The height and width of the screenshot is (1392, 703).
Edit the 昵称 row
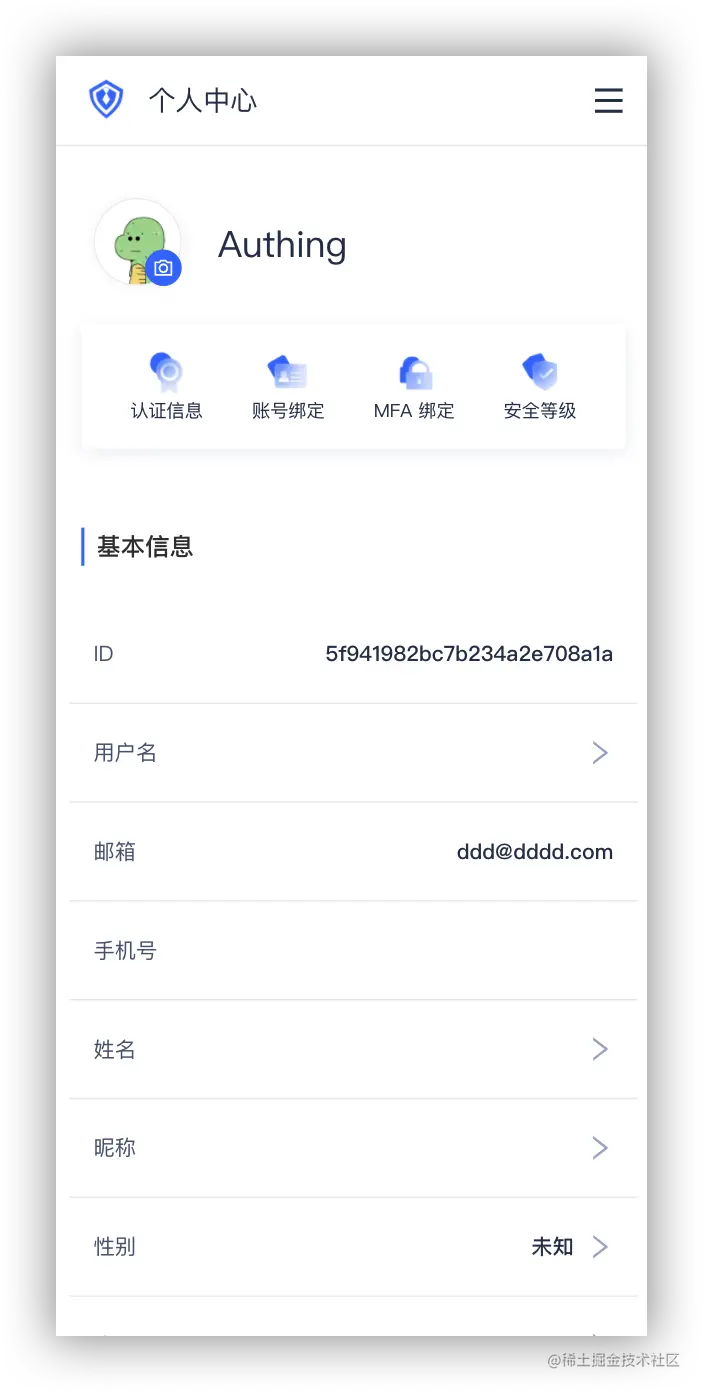click(x=353, y=1148)
